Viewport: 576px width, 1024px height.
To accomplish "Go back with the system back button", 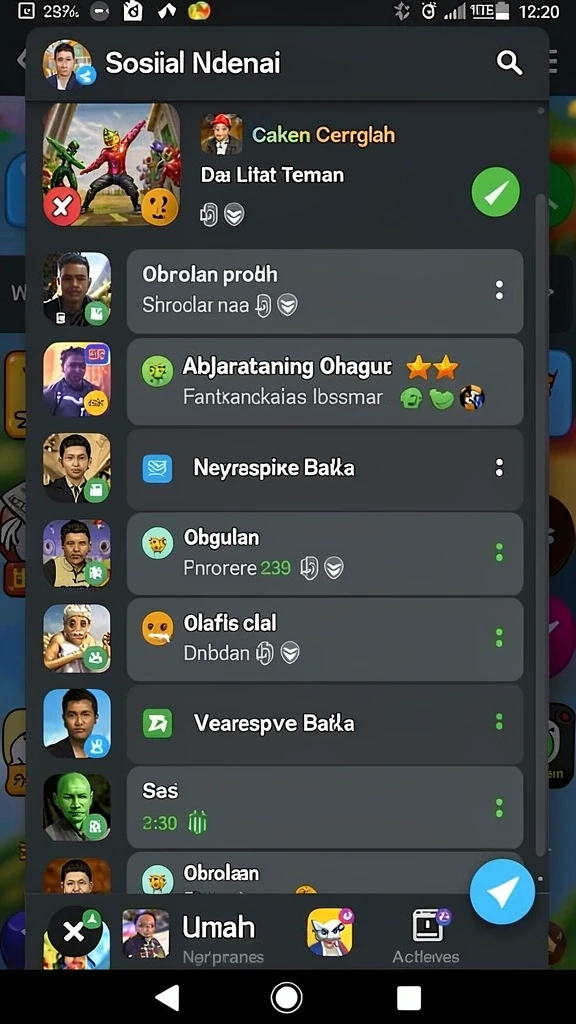I will click(167, 997).
